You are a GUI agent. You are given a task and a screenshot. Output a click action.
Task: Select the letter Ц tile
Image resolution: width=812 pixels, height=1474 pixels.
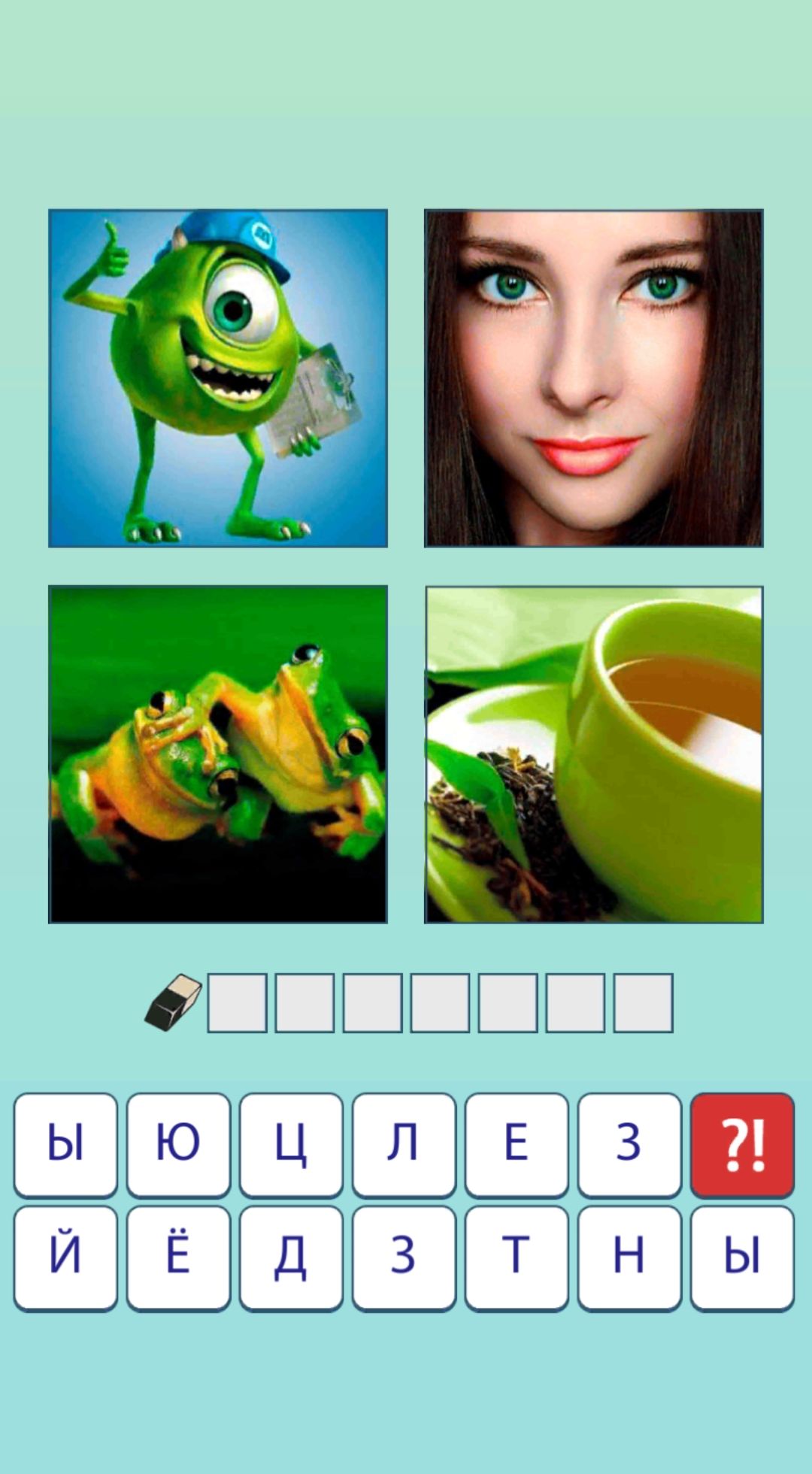click(x=291, y=1144)
